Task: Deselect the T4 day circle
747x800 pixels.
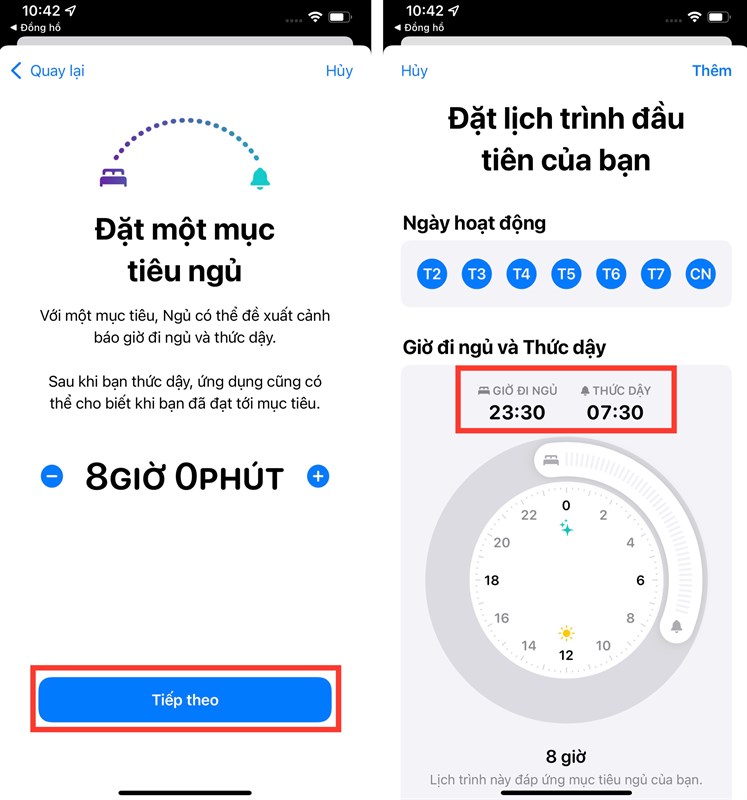Action: pos(521,274)
